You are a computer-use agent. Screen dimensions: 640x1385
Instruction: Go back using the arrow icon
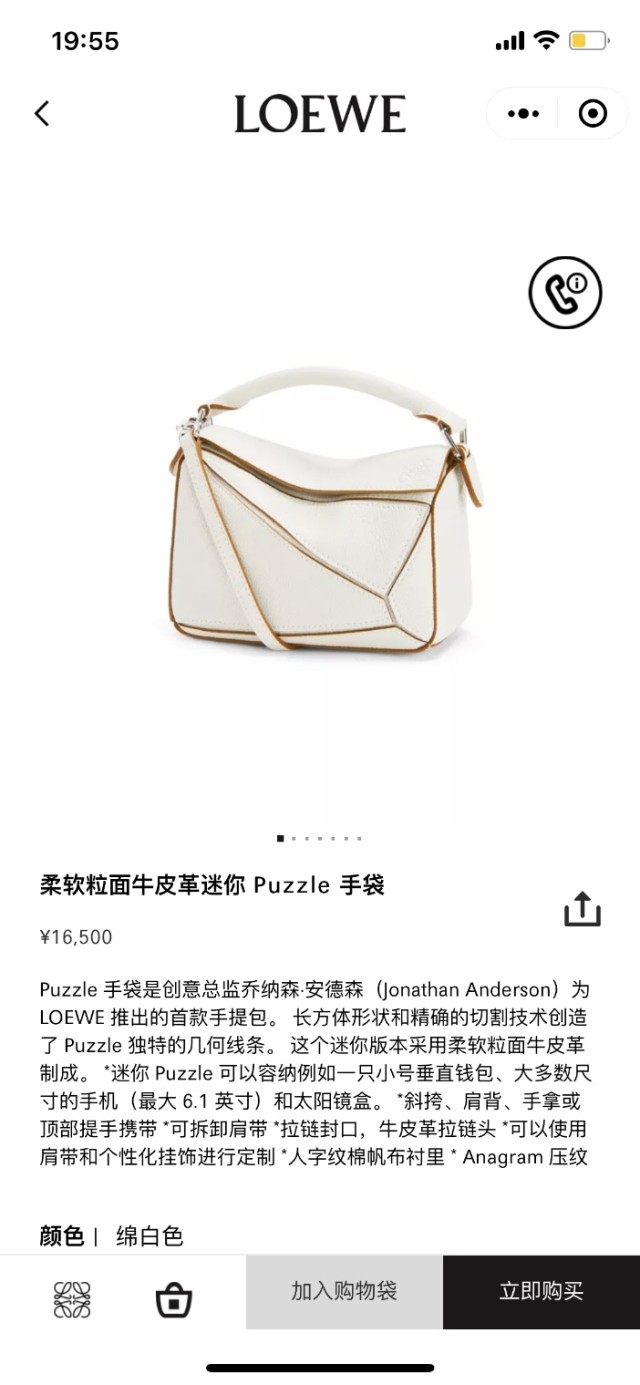pos(42,114)
